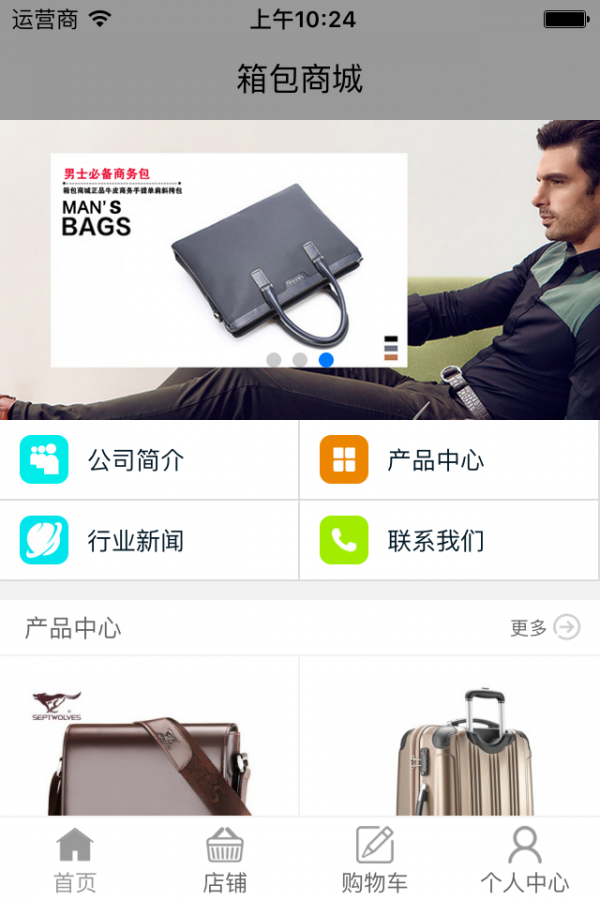The width and height of the screenshot is (600, 900).
Task: Switch to the 店铺 shop tab
Action: (225, 859)
